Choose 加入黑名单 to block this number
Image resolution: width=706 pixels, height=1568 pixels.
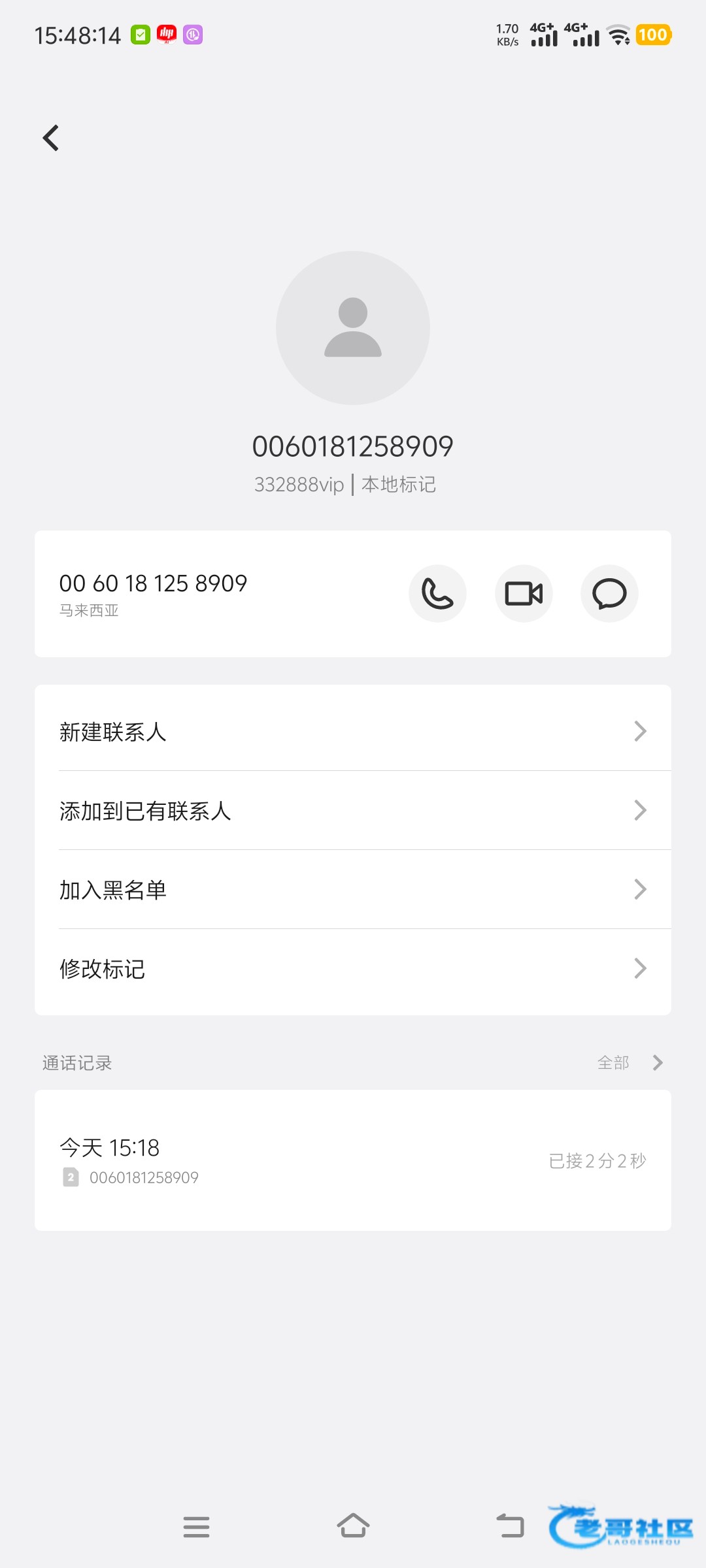pyautogui.click(x=353, y=890)
